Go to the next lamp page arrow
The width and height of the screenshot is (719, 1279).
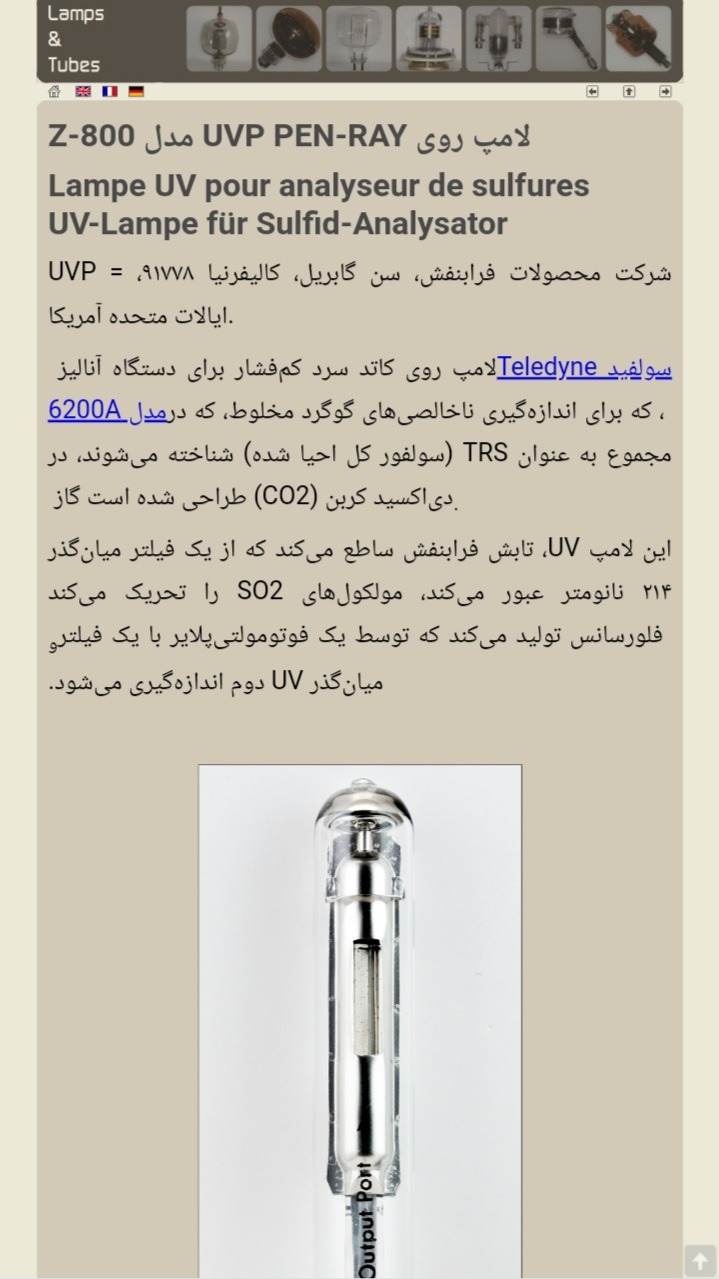(x=665, y=91)
